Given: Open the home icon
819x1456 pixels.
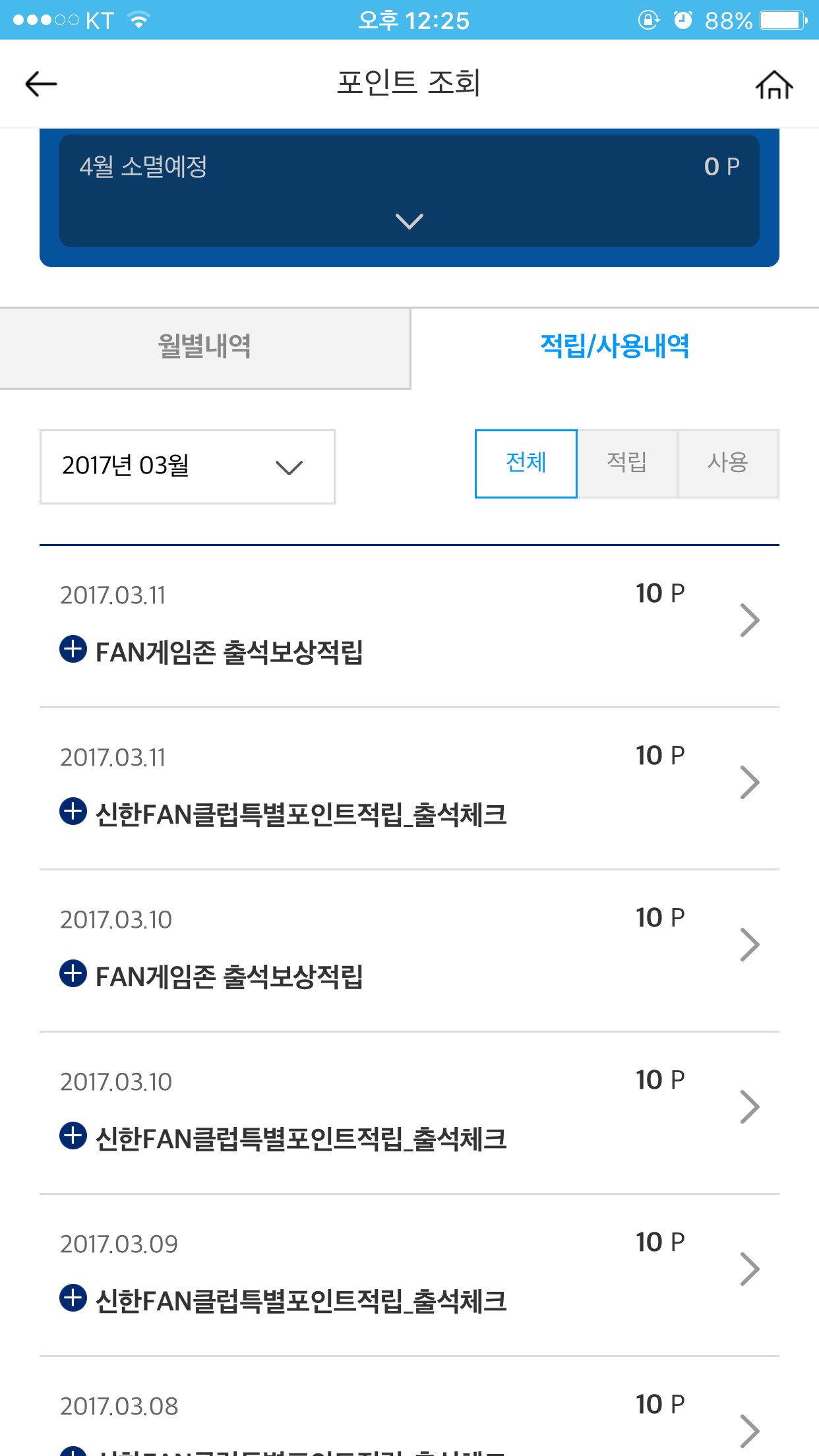Looking at the screenshot, I should (773, 85).
